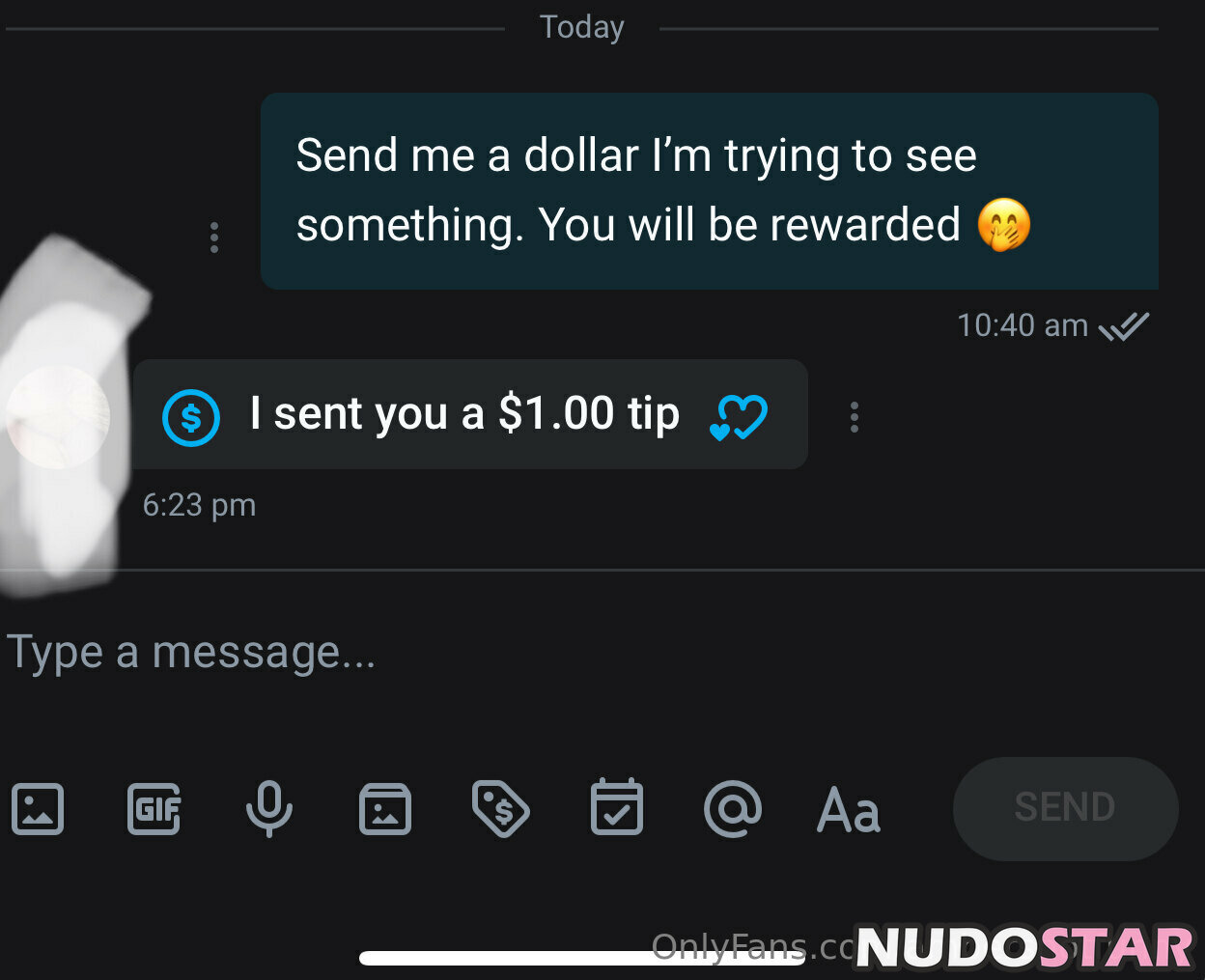Open the media vault icon
The image size is (1205, 980).
(x=385, y=809)
